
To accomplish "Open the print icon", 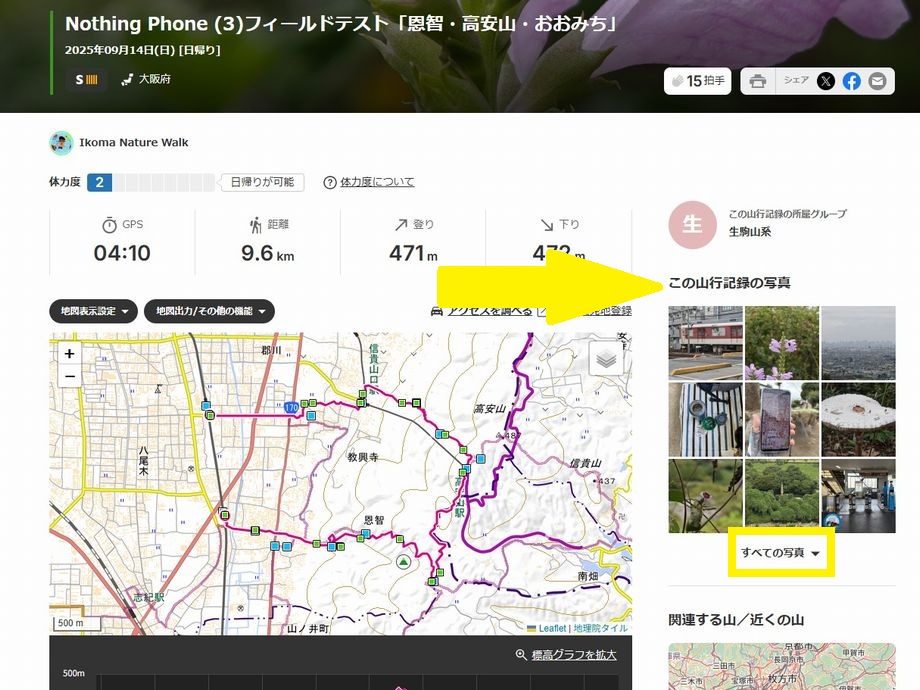I will [758, 82].
